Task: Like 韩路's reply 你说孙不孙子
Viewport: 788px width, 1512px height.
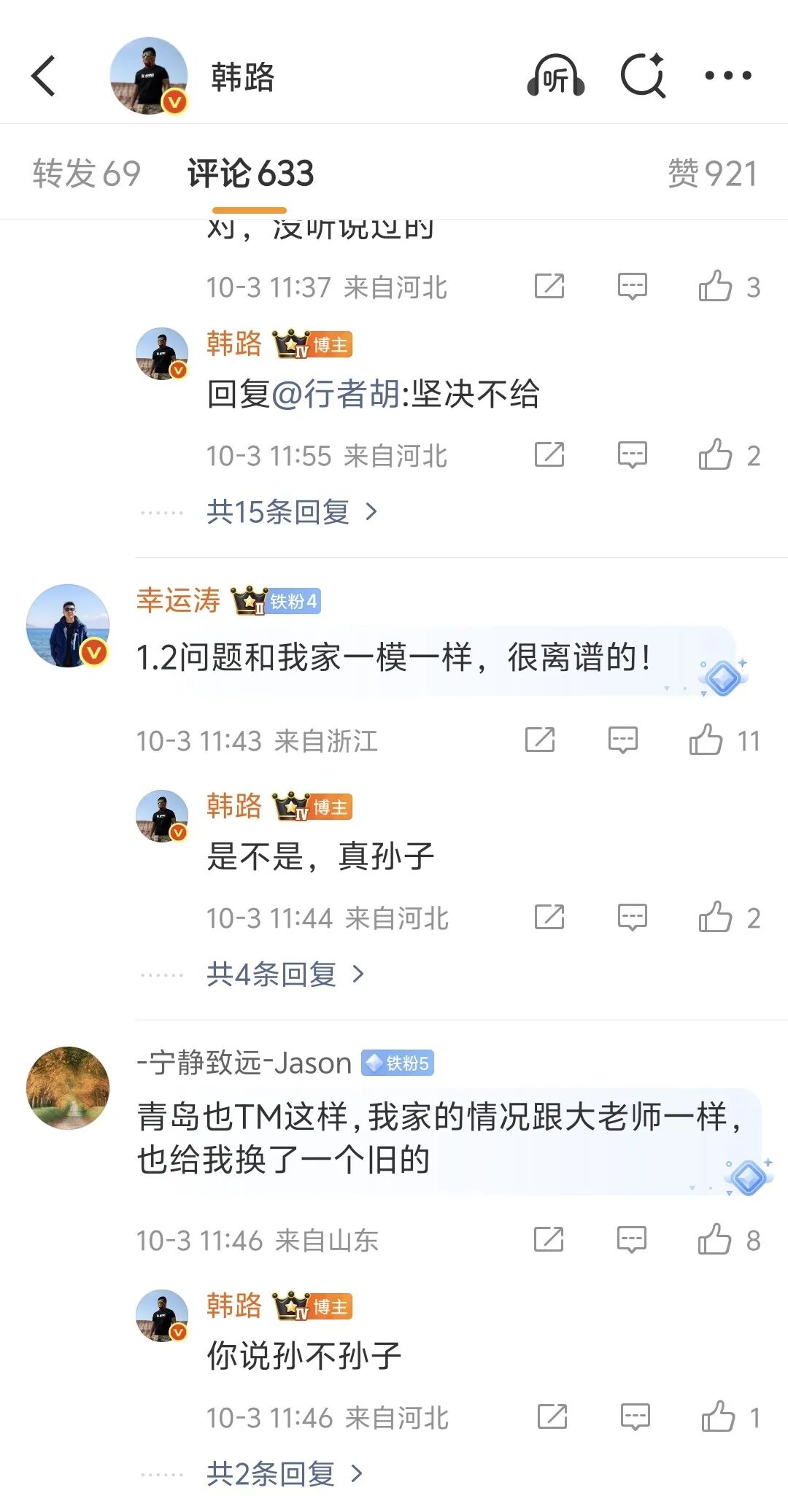Action: (718, 1417)
